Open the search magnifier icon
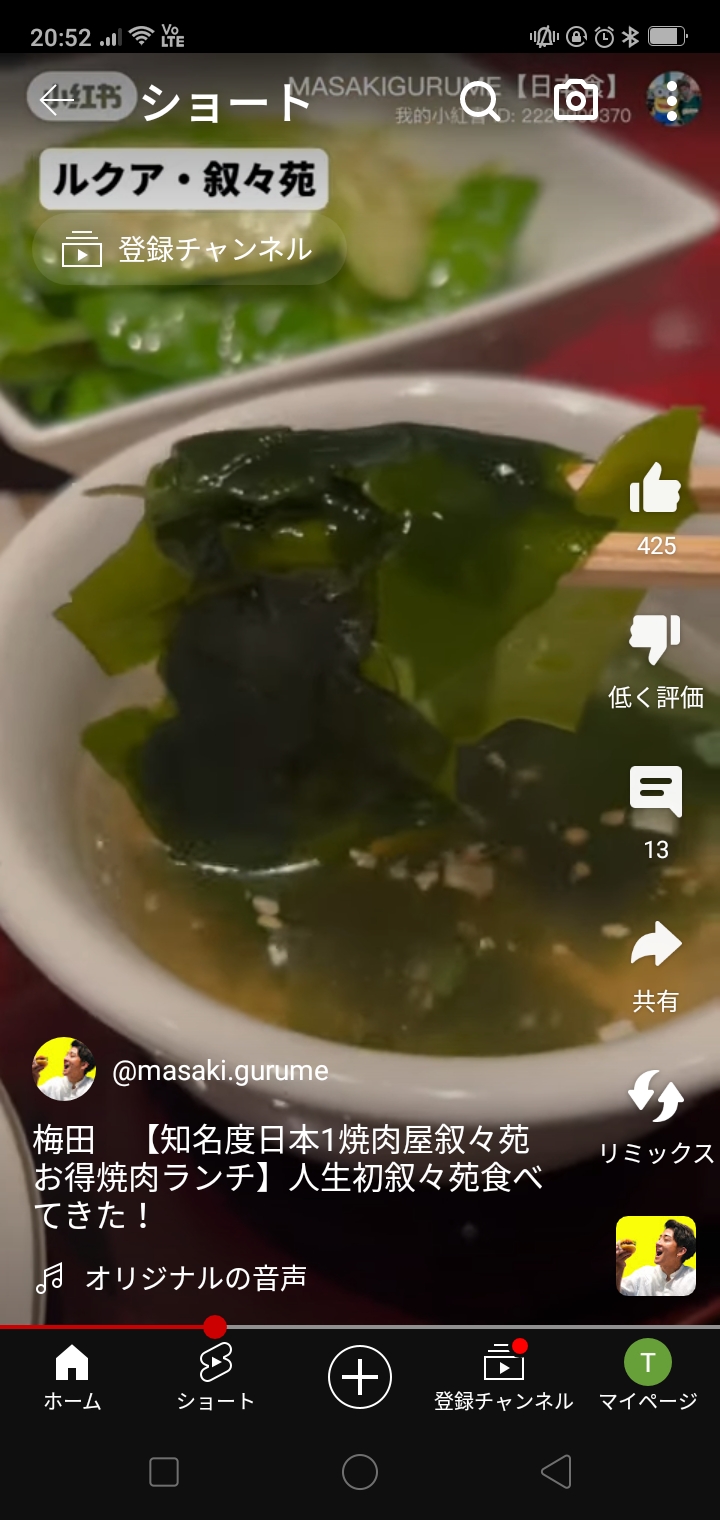Image resolution: width=720 pixels, height=1520 pixels. point(480,101)
